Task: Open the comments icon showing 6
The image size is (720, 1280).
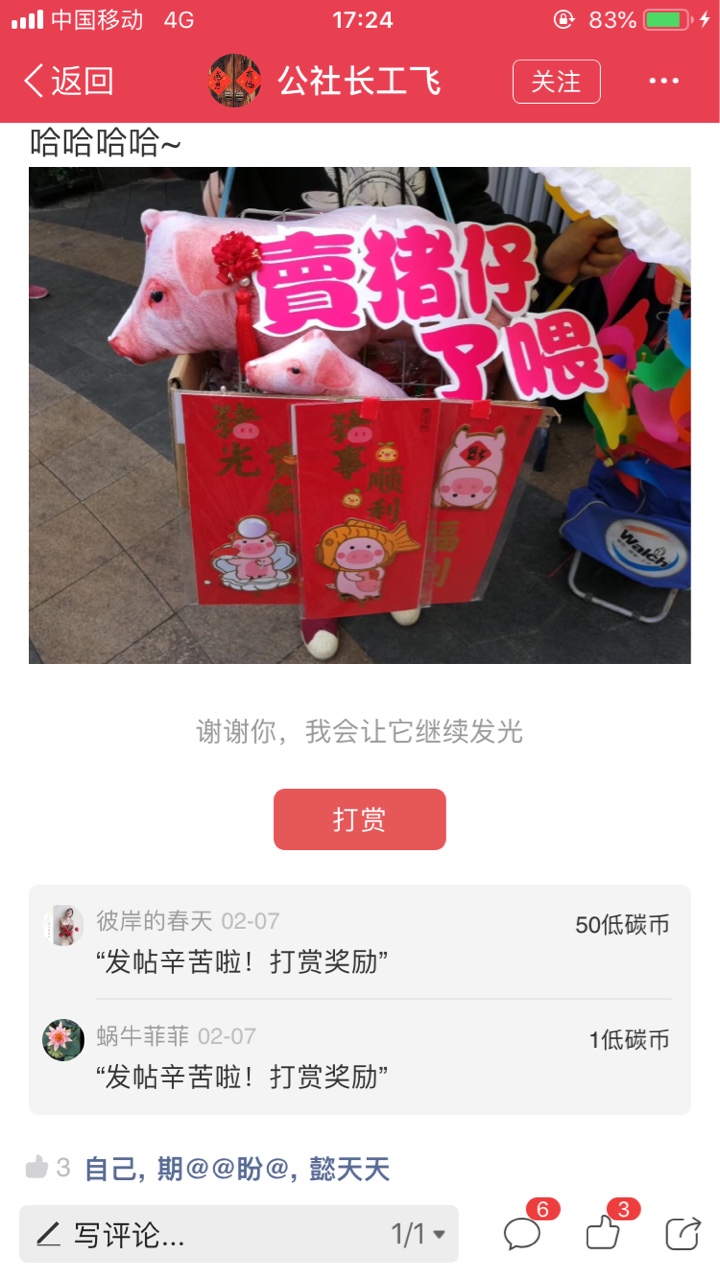Action: click(523, 1232)
